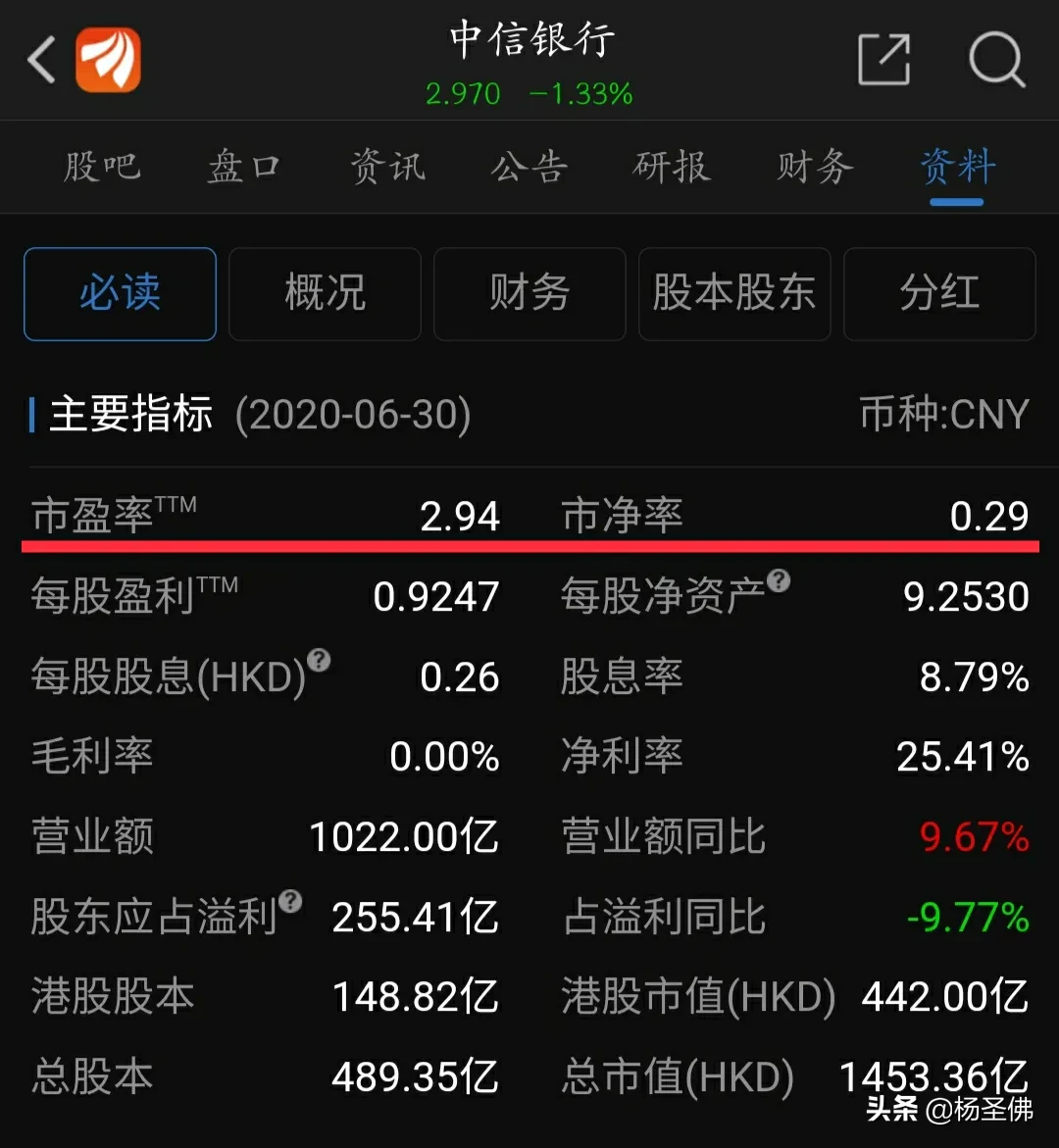
Task: Open the 资讯 tab
Action: point(387,167)
